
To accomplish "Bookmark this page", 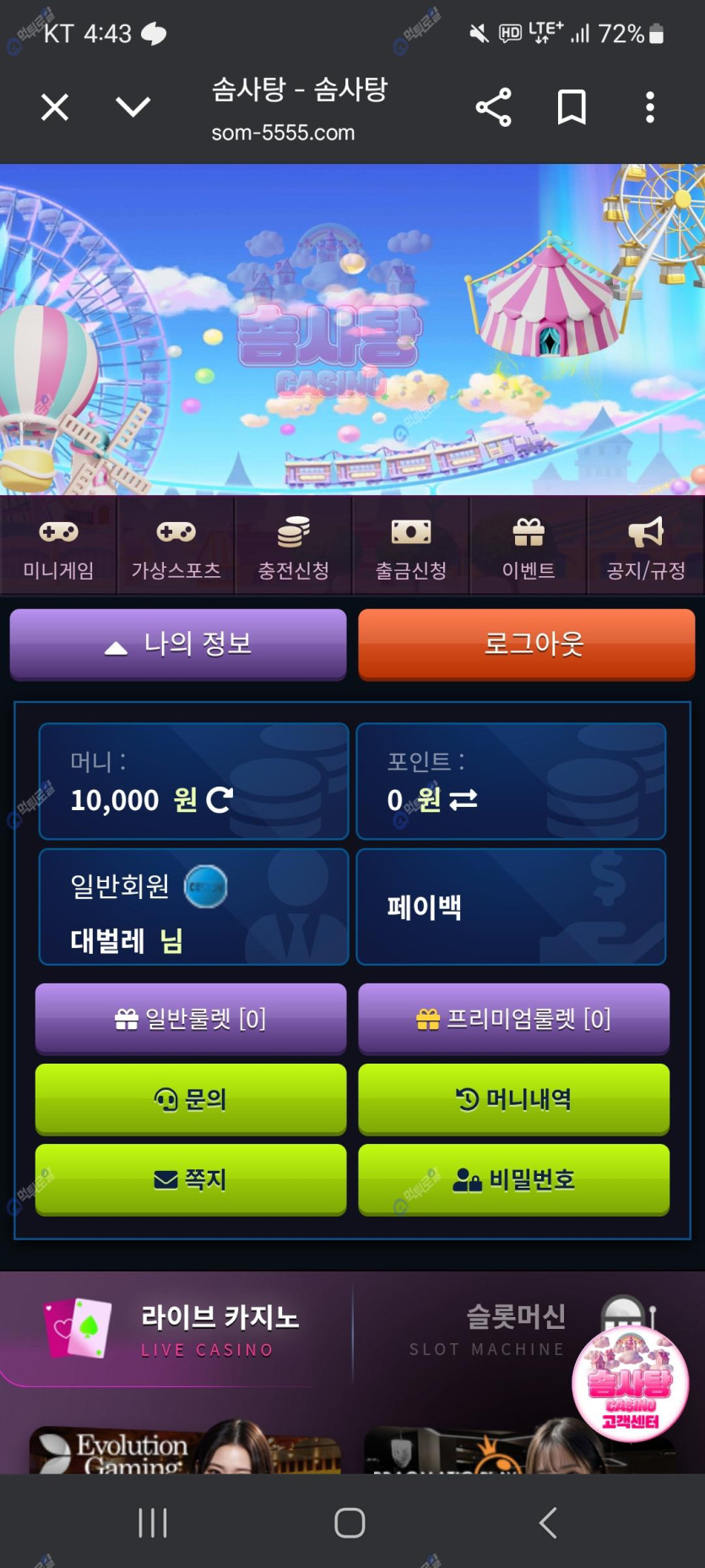I will [572, 107].
